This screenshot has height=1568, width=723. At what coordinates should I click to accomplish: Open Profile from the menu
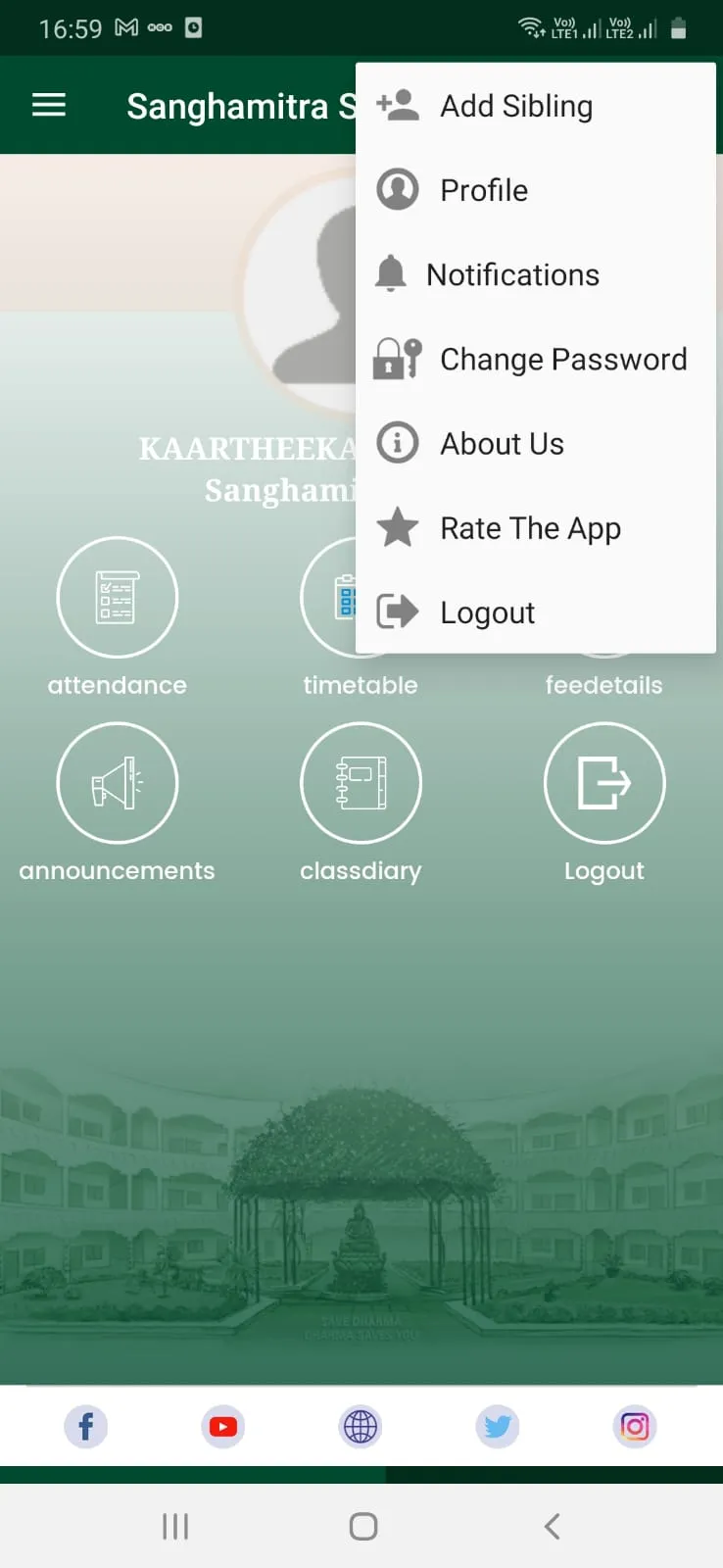coord(484,189)
